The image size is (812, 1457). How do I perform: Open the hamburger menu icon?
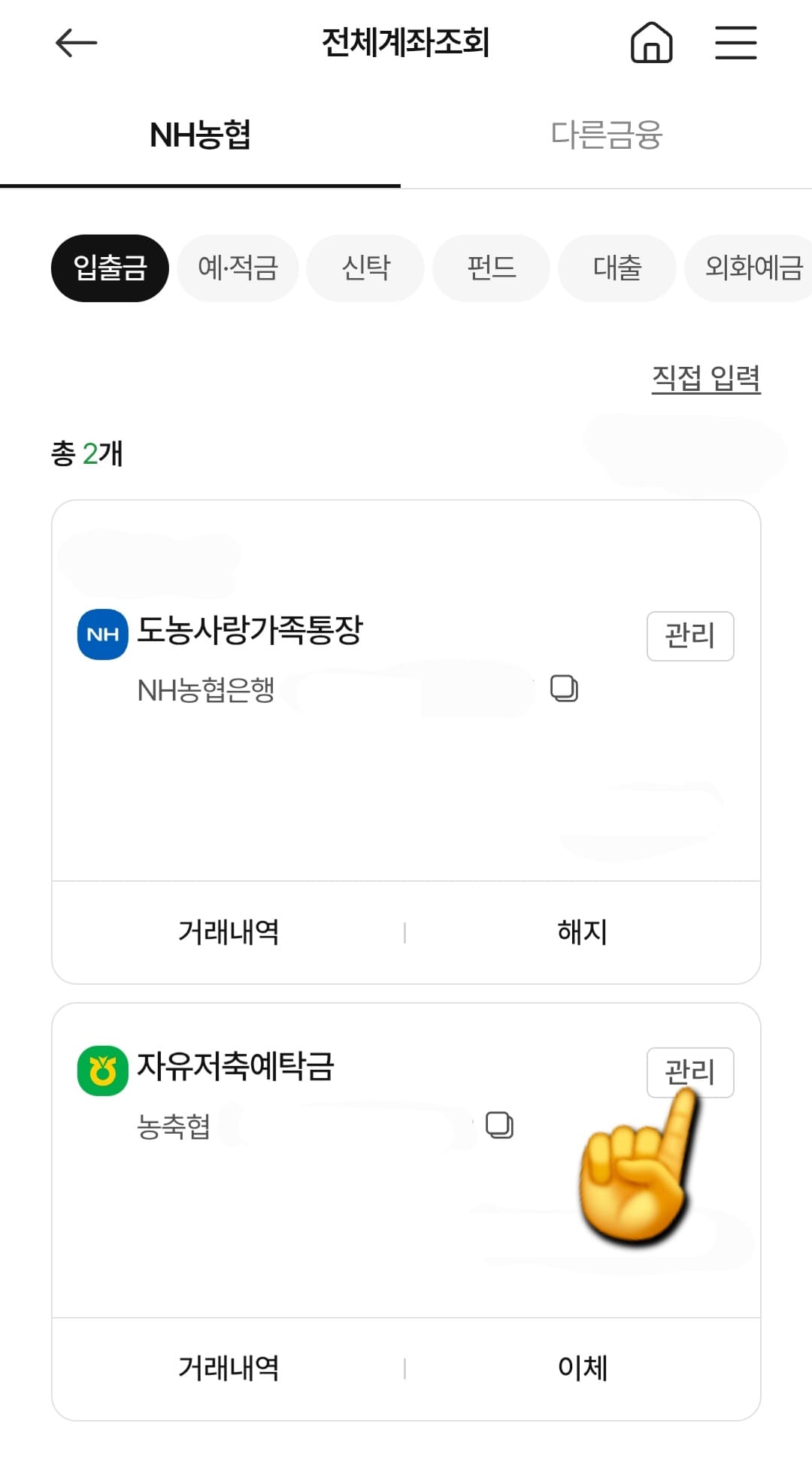(735, 43)
